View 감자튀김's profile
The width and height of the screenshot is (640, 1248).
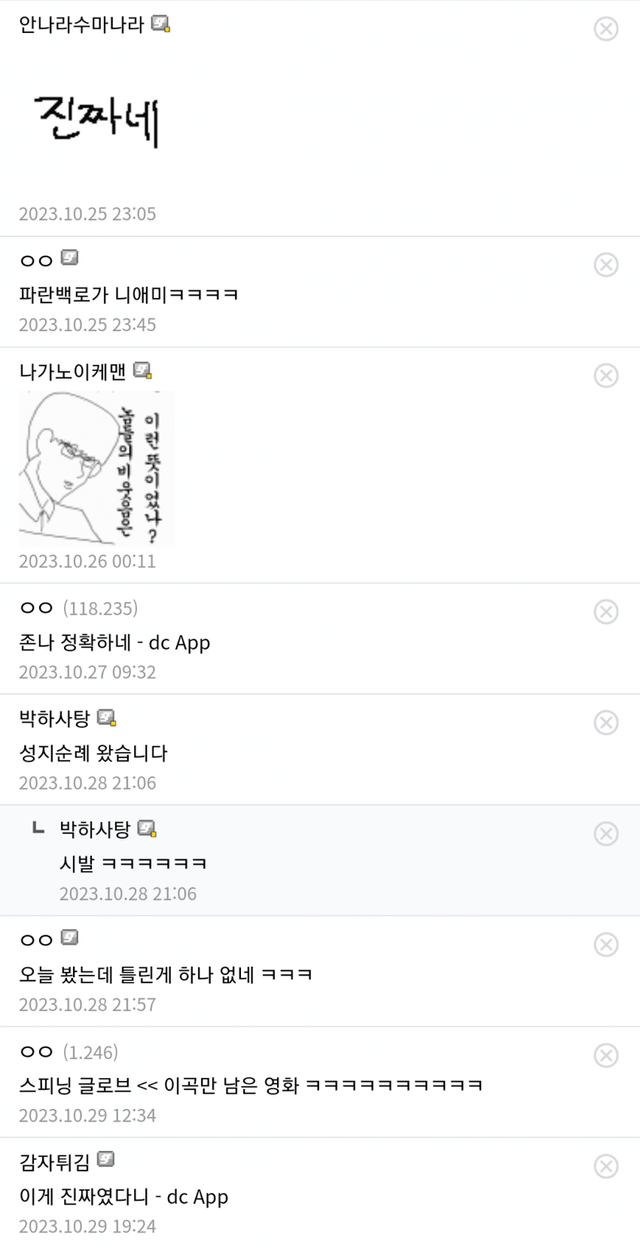point(55,1162)
